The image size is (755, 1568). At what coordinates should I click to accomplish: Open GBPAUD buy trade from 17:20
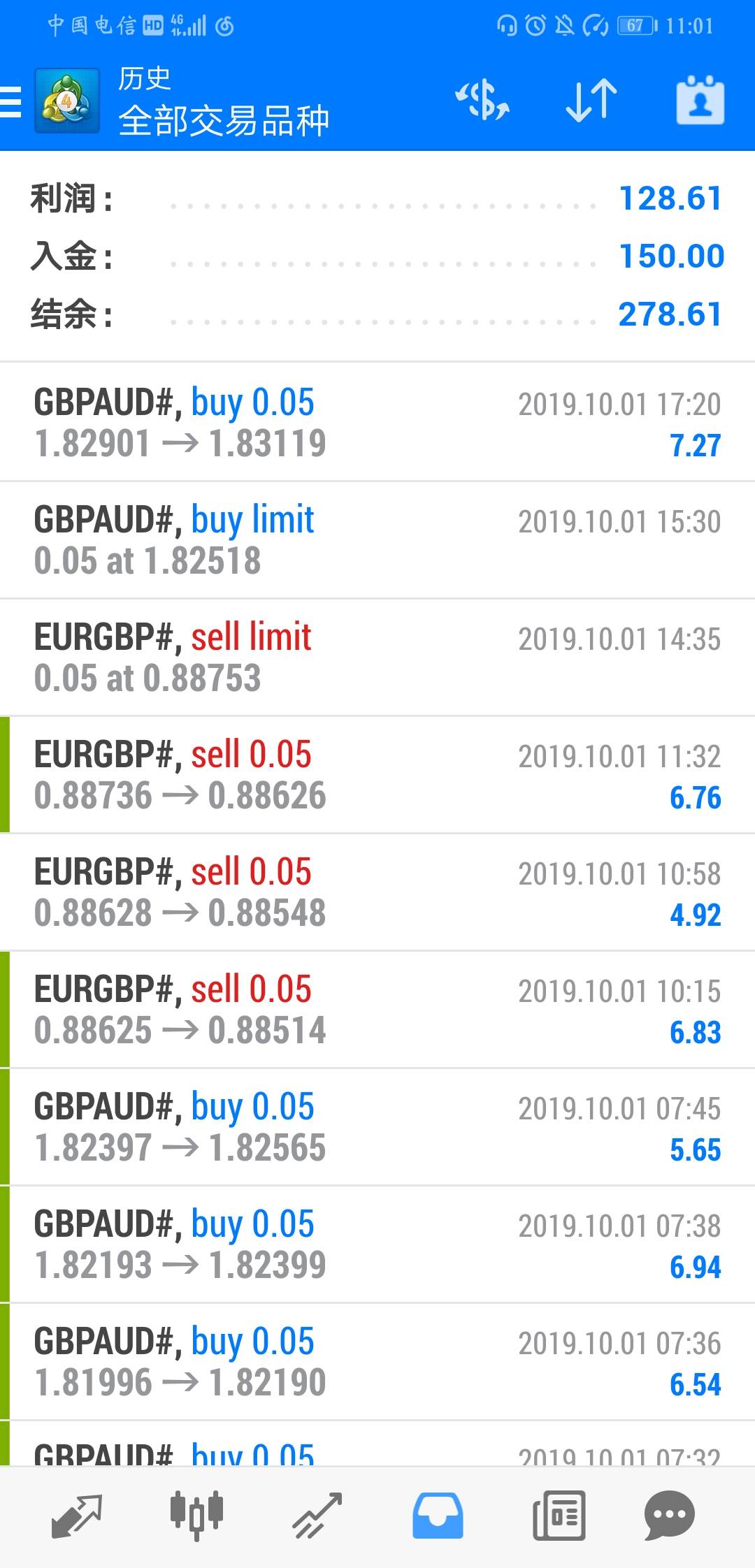coord(377,422)
